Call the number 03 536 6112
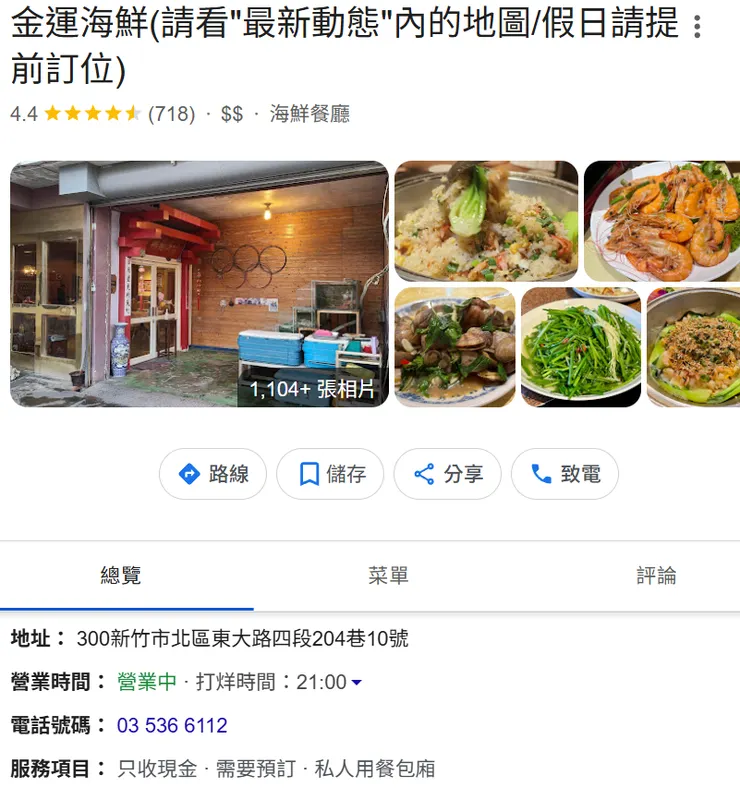Image resolution: width=740 pixels, height=799 pixels. [170, 725]
